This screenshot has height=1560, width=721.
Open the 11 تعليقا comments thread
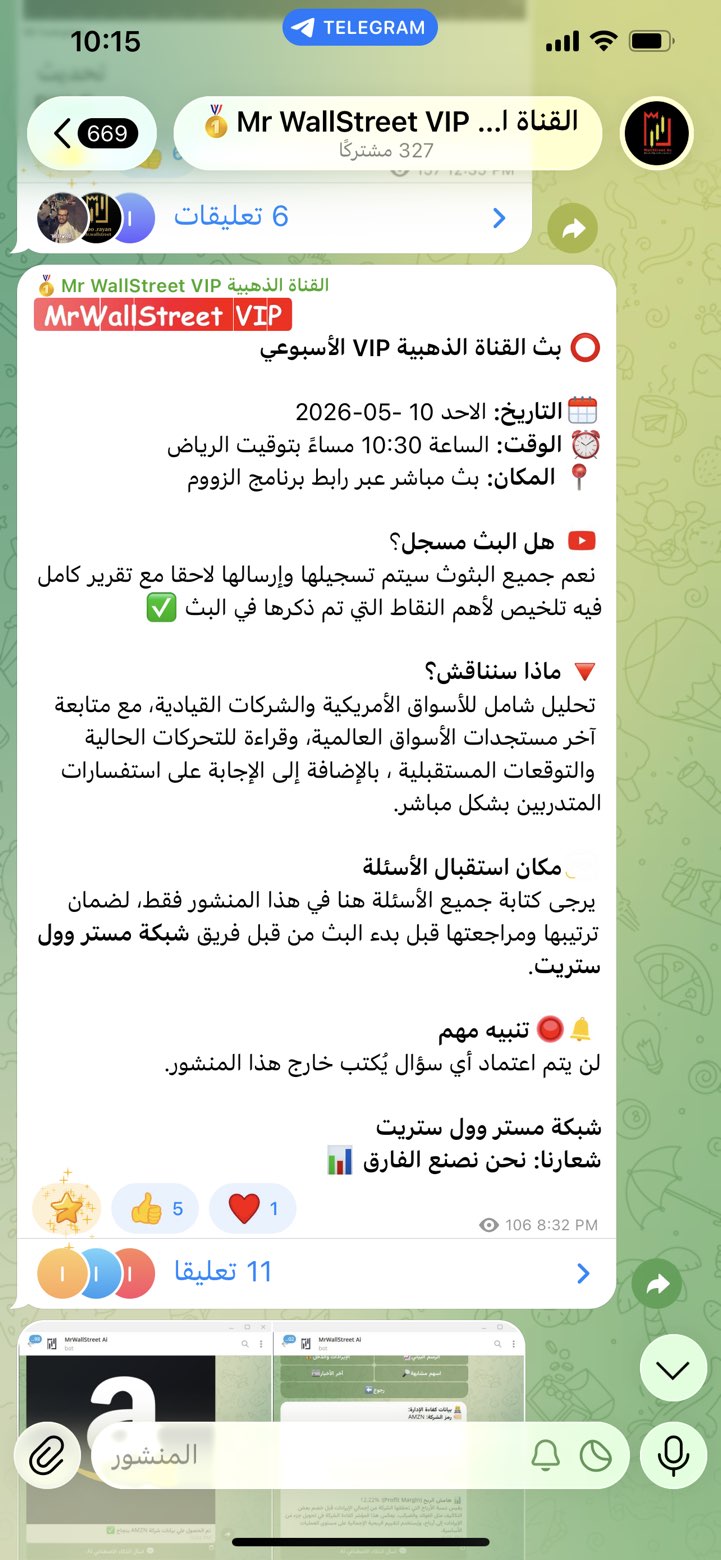[316, 1272]
